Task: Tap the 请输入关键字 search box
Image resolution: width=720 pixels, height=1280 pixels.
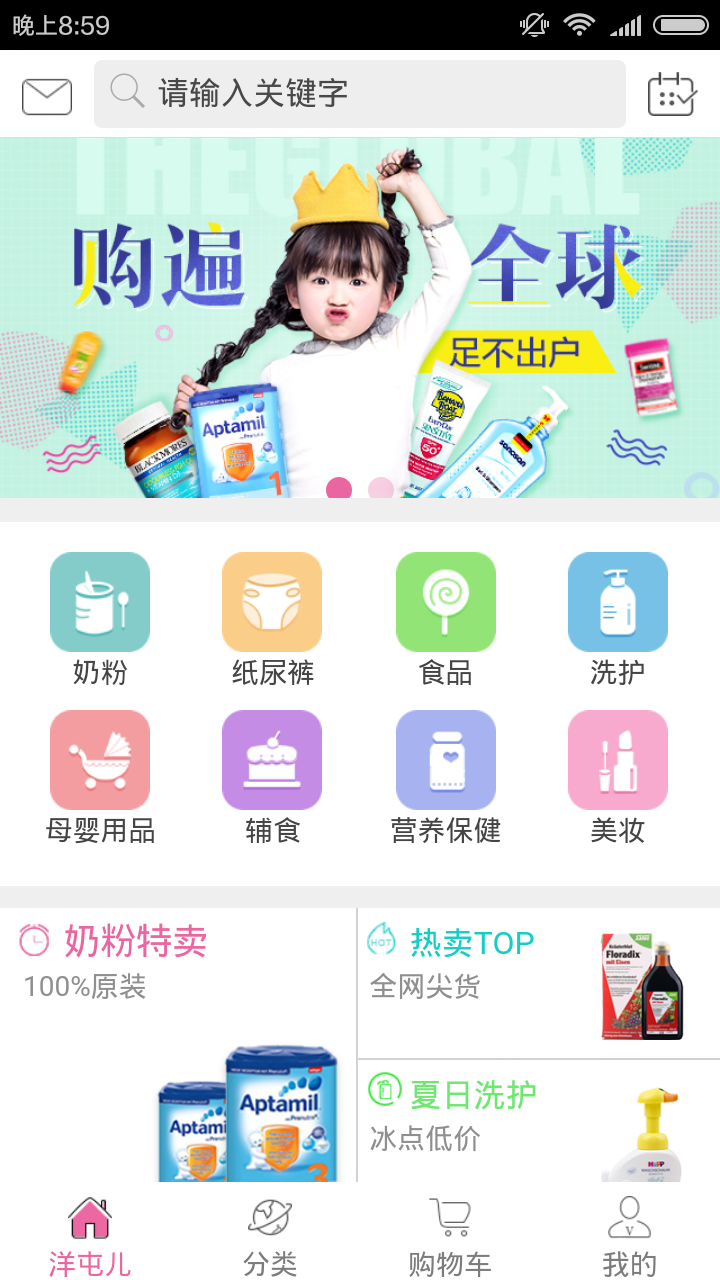Action: [359, 94]
